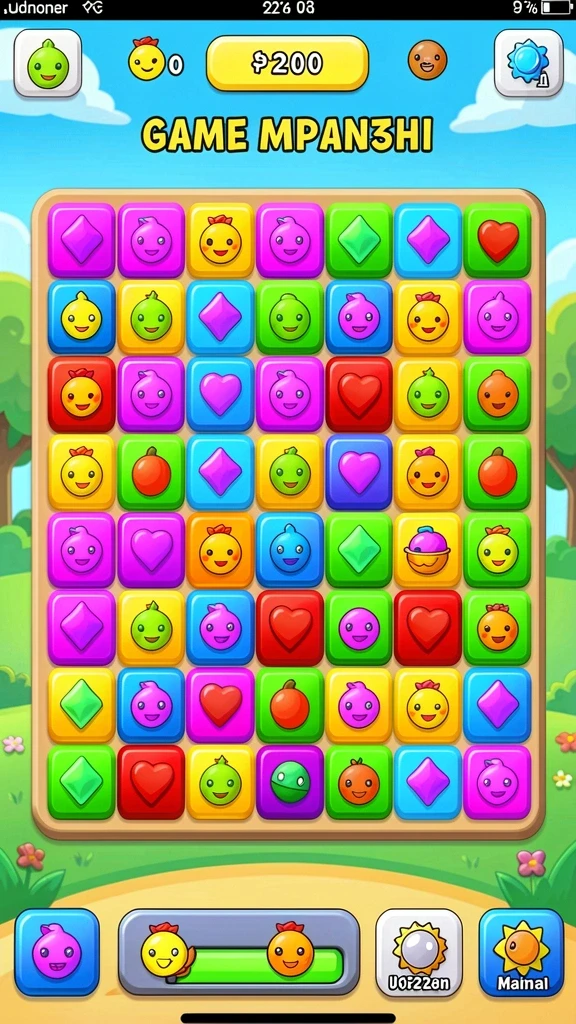Tap the yellow face on blue tile
This screenshot has height=1024, width=576.
coord(82,317)
